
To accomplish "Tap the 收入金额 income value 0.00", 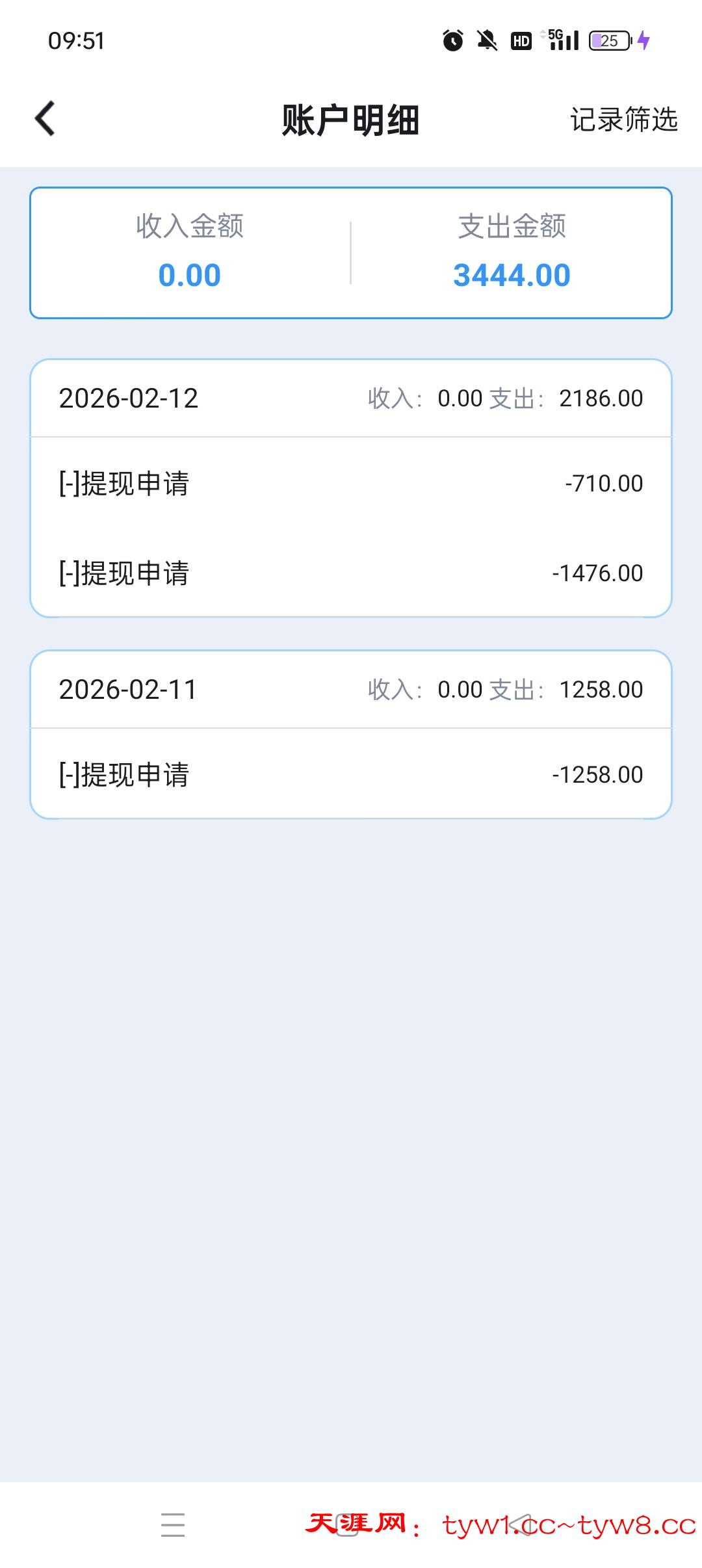I will point(188,276).
